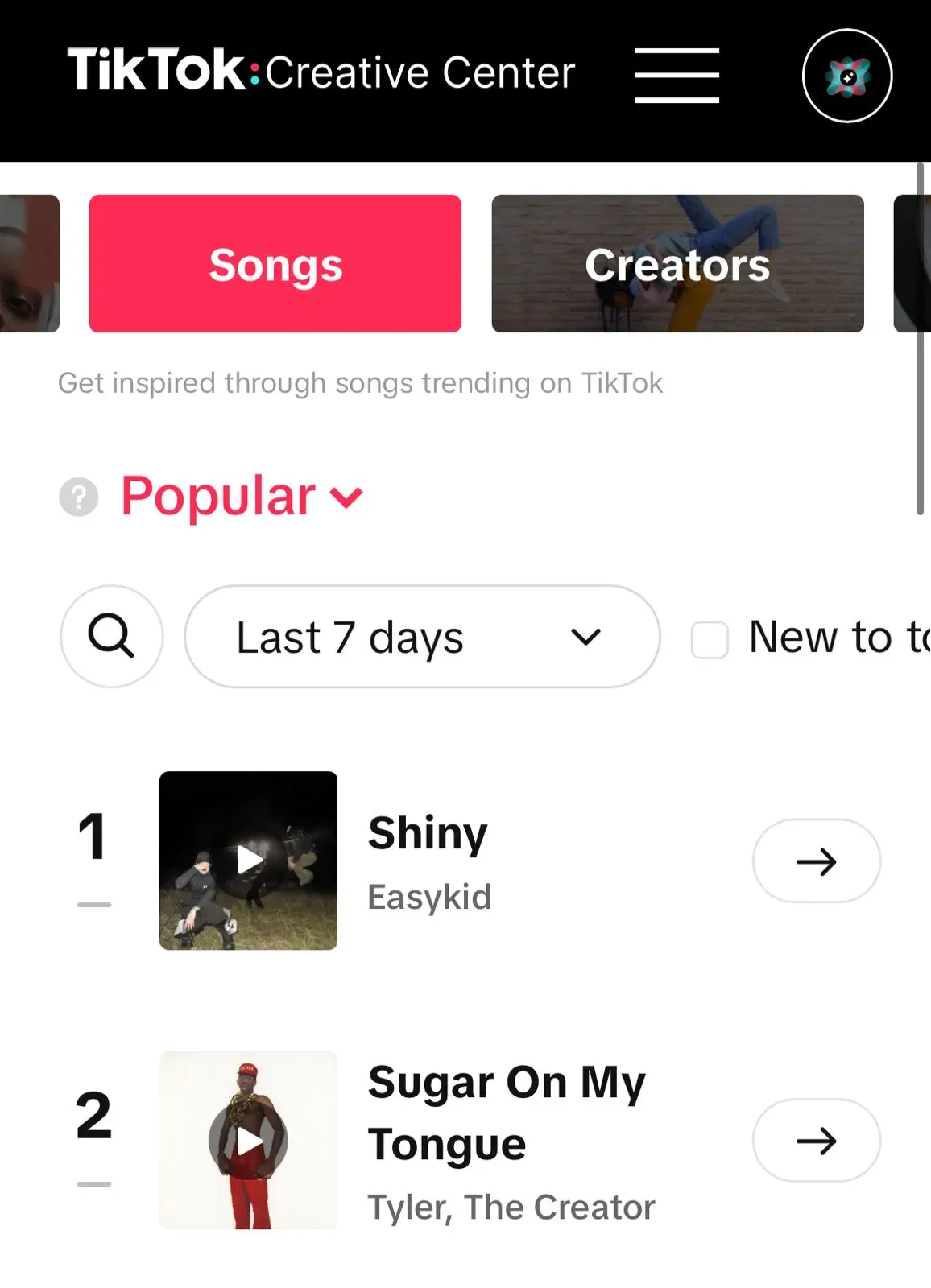
Task: Play Sugar On My Tongue preview
Action: [248, 1141]
